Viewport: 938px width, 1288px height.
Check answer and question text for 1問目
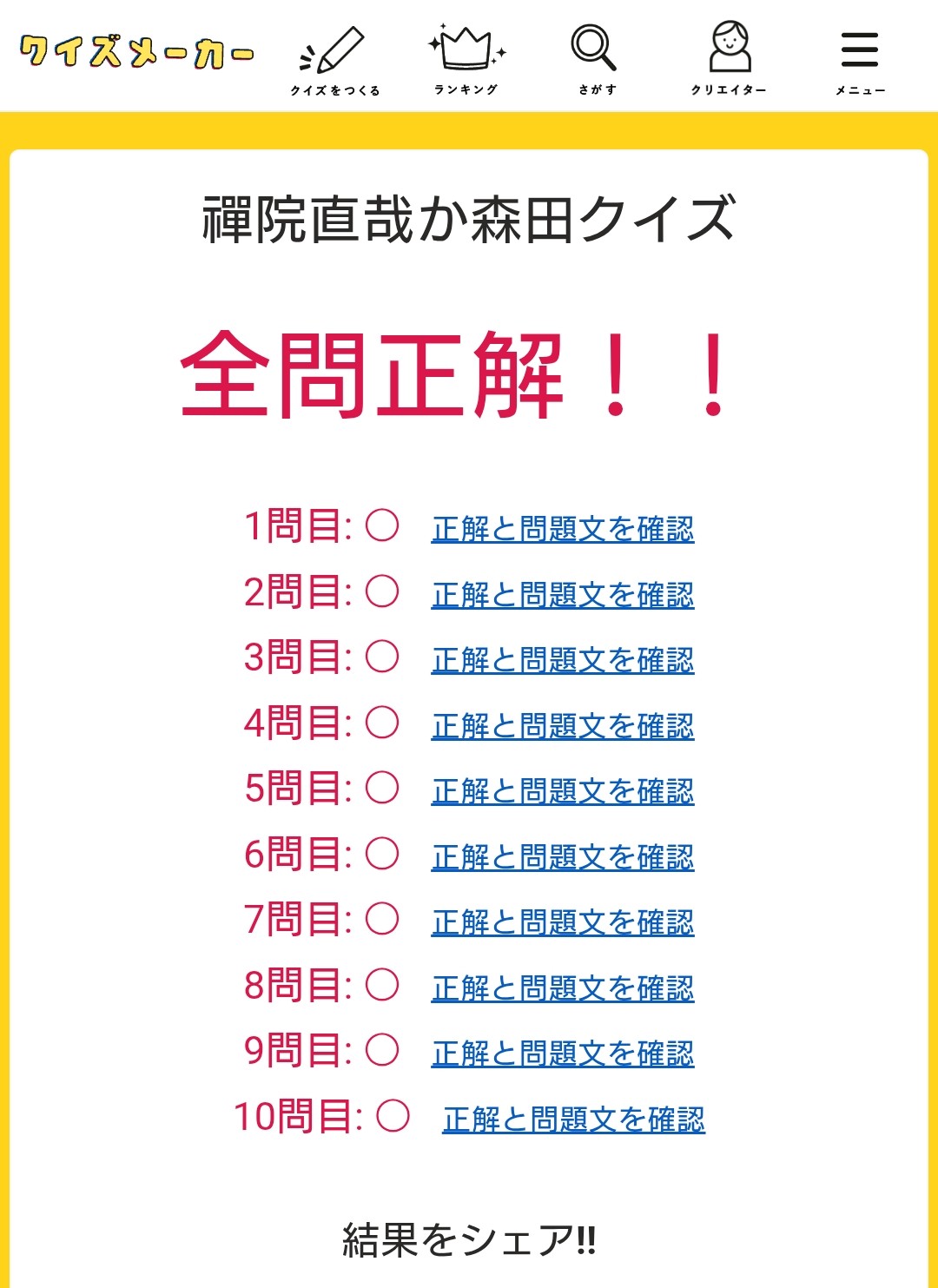[x=563, y=529]
